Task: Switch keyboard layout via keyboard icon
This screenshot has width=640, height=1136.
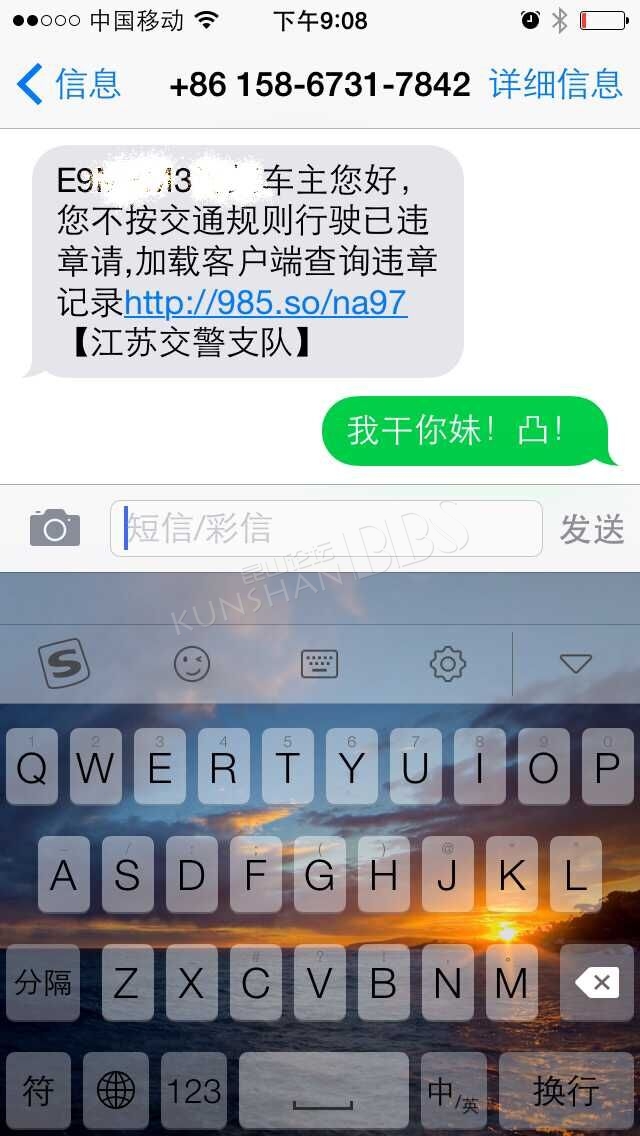Action: coord(320,663)
